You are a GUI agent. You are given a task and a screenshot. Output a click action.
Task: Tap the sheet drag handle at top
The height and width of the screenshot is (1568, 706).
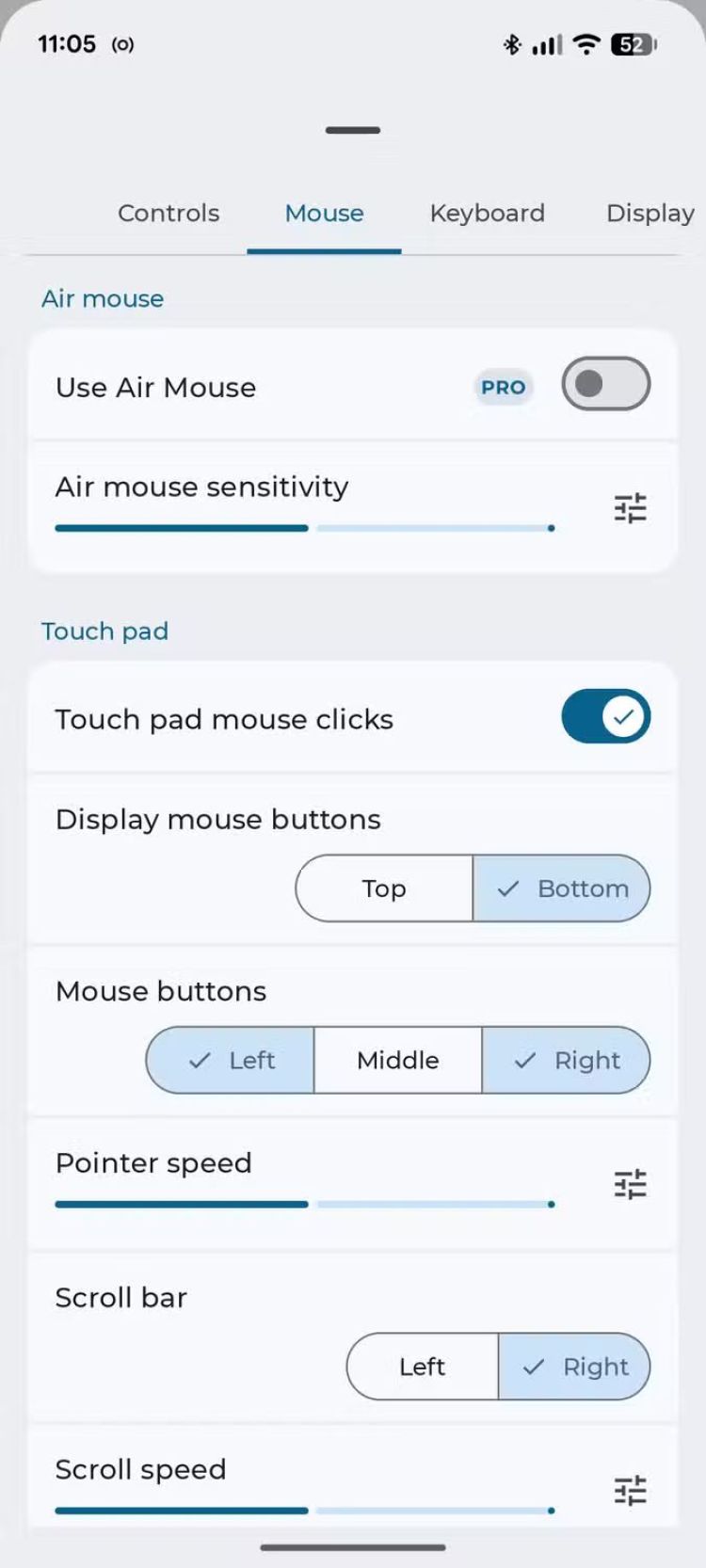pos(353,130)
